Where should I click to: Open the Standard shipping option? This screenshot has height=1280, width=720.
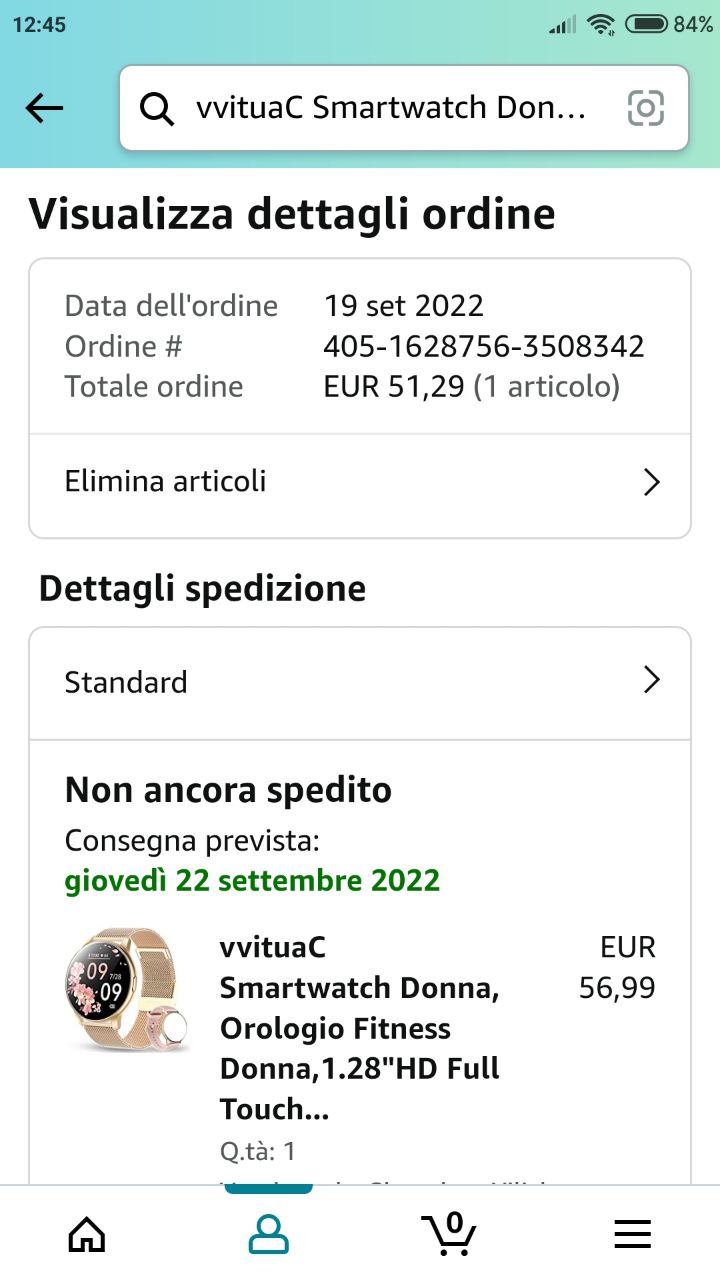pos(360,682)
